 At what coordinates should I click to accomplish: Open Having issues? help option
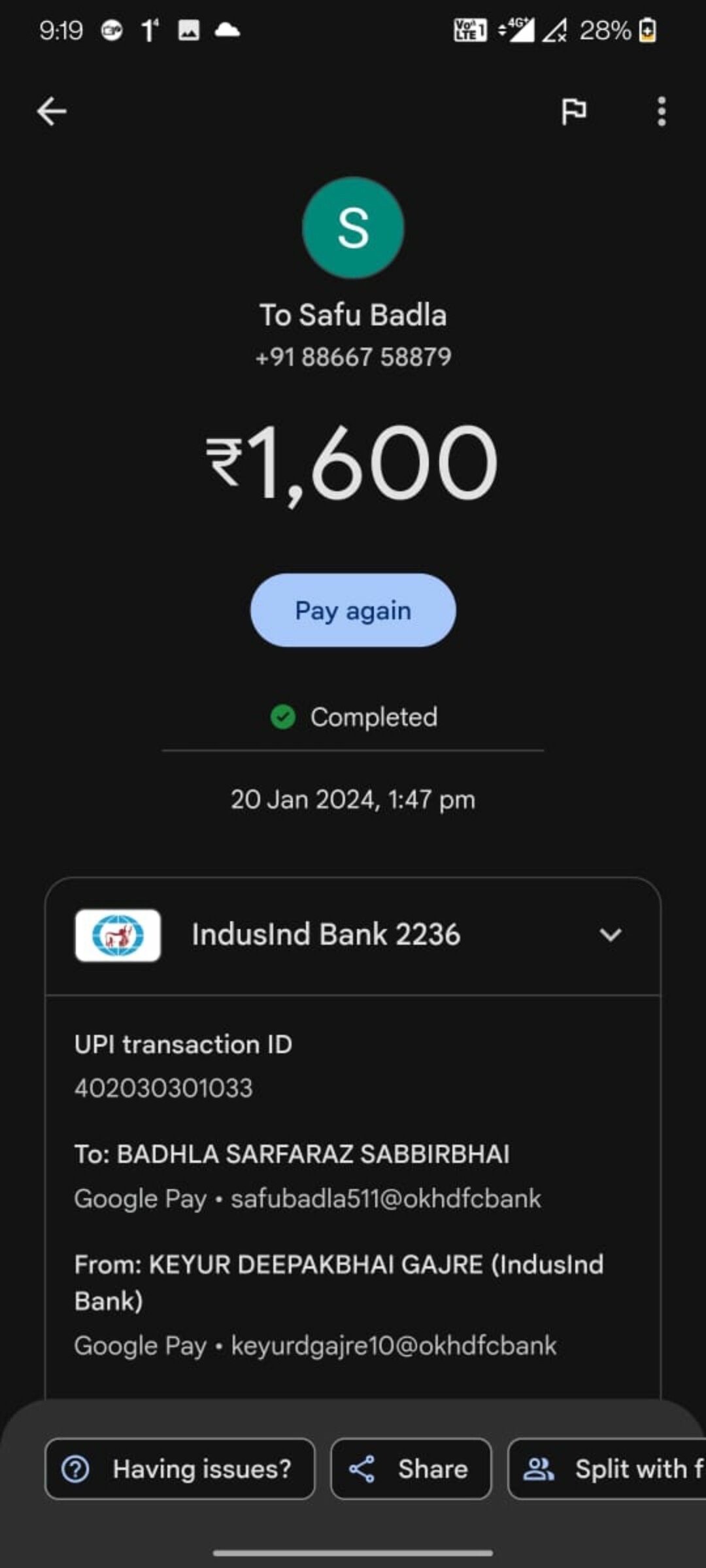tap(180, 1469)
